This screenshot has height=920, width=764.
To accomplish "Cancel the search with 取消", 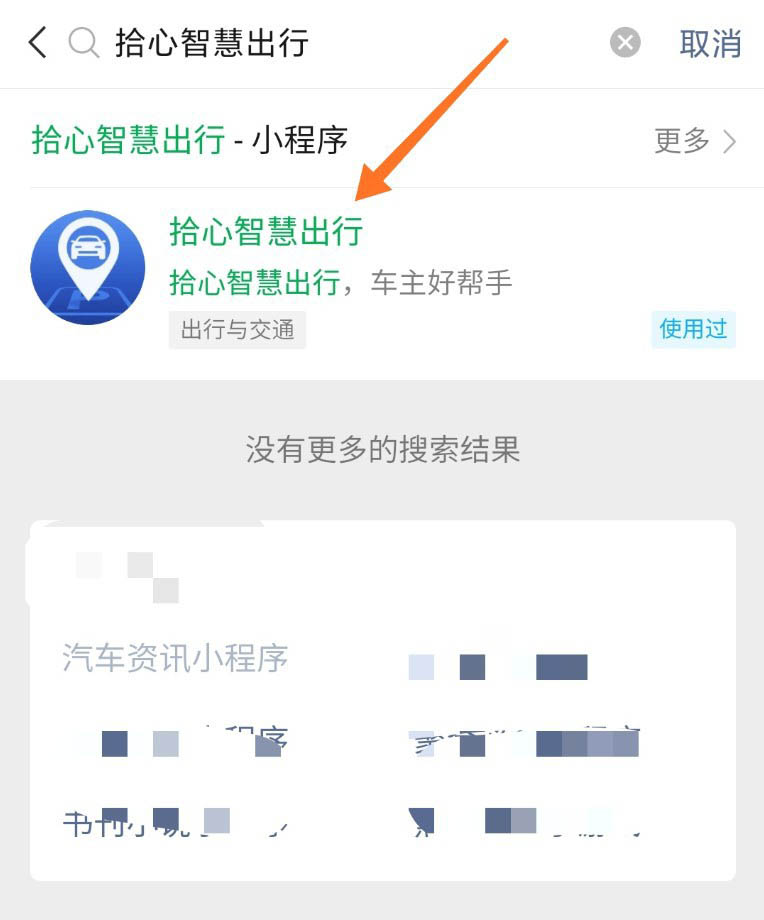I will [x=710, y=43].
